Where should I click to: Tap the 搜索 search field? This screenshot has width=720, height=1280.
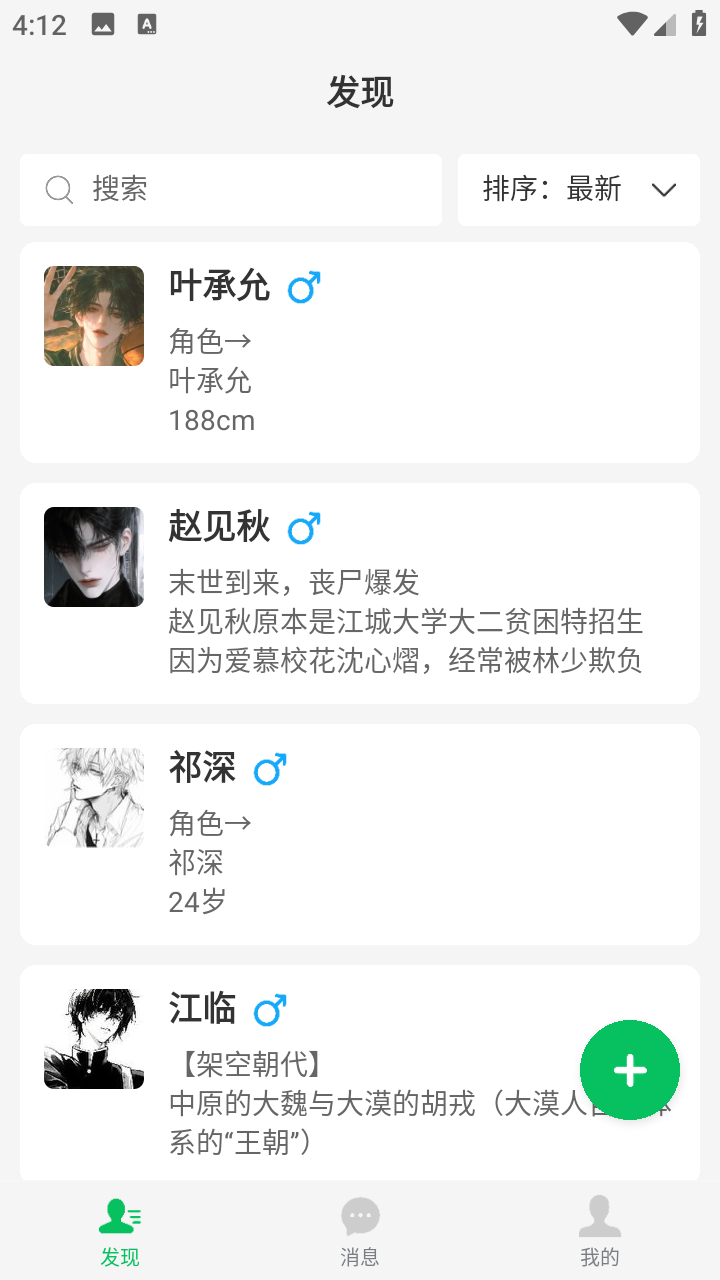(x=230, y=190)
